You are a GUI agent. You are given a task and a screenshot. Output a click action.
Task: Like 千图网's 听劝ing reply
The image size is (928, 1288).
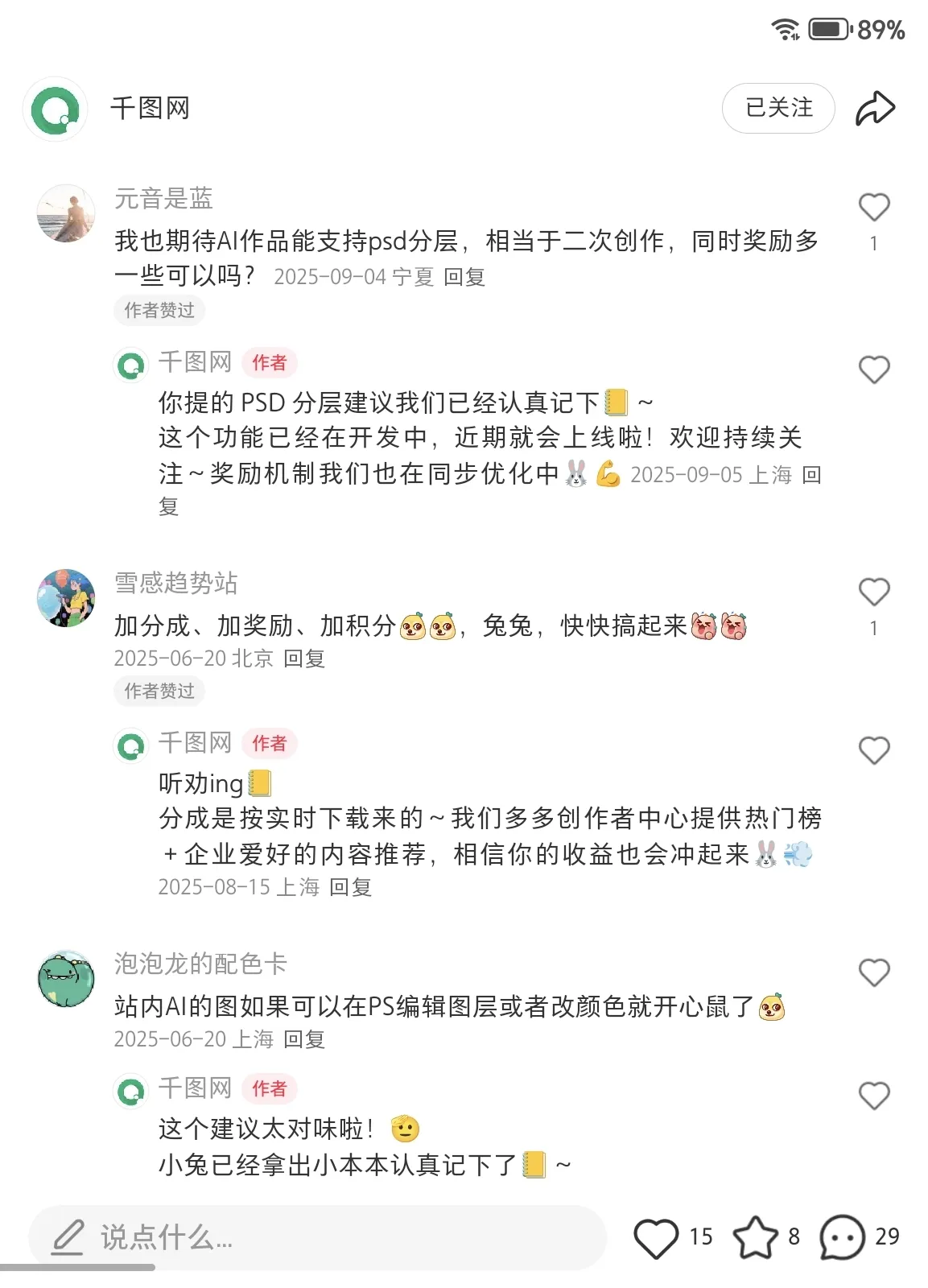[873, 751]
